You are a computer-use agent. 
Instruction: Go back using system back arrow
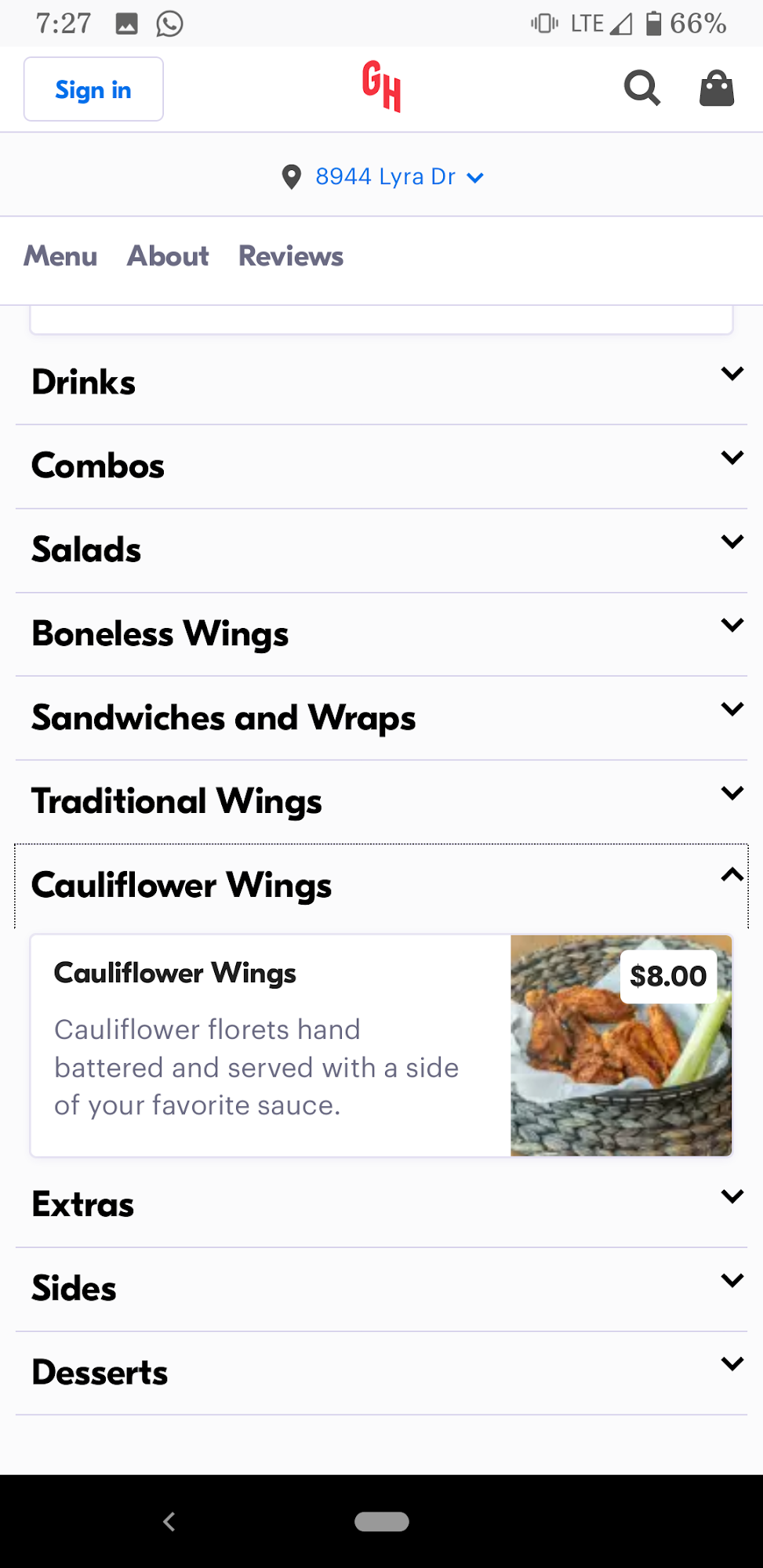169,1522
